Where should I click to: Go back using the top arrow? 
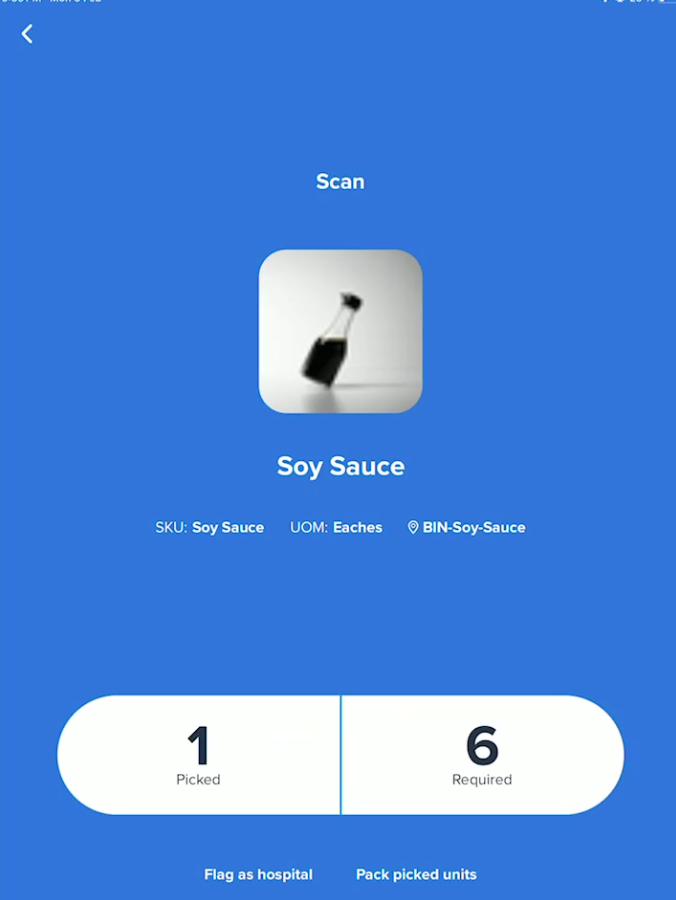click(27, 34)
